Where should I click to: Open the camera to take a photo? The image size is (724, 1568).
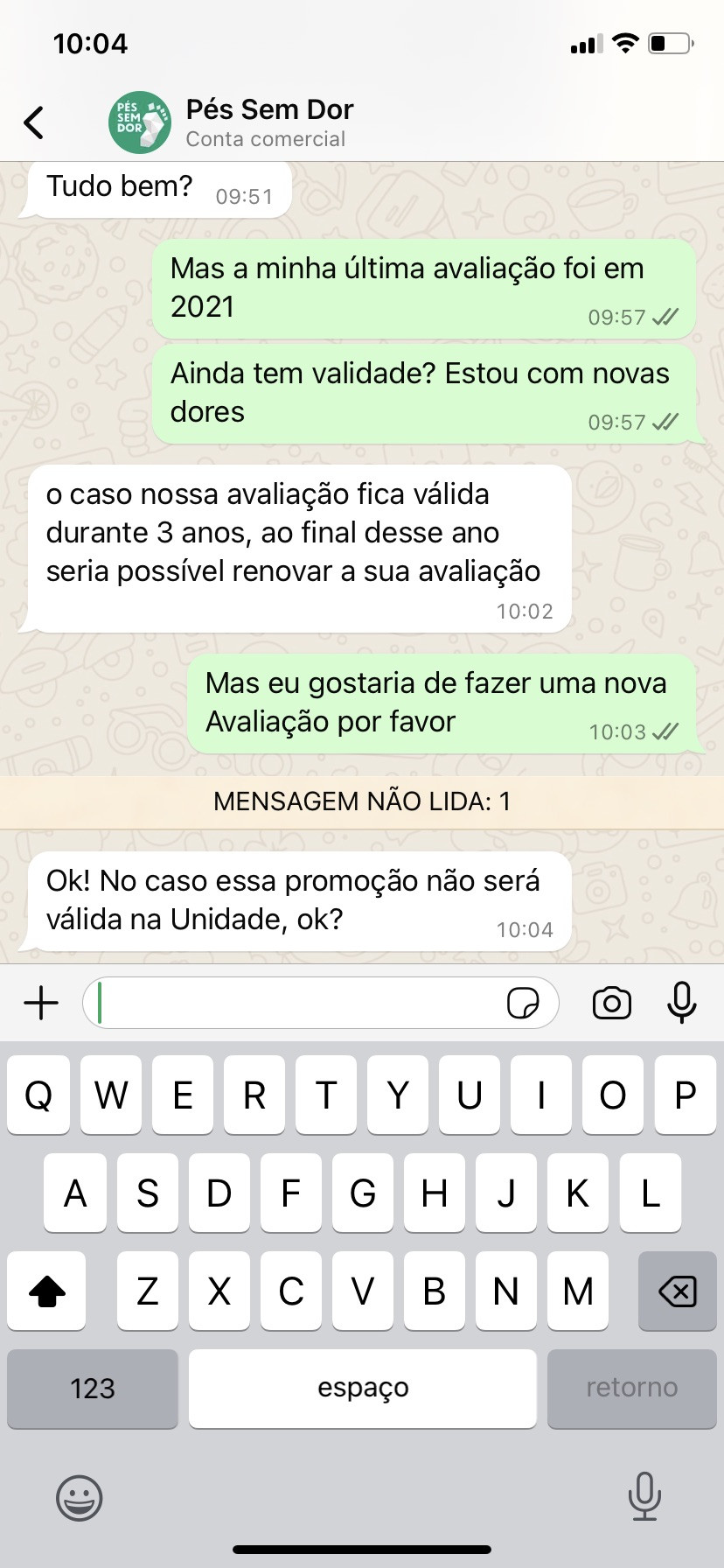click(x=612, y=1003)
